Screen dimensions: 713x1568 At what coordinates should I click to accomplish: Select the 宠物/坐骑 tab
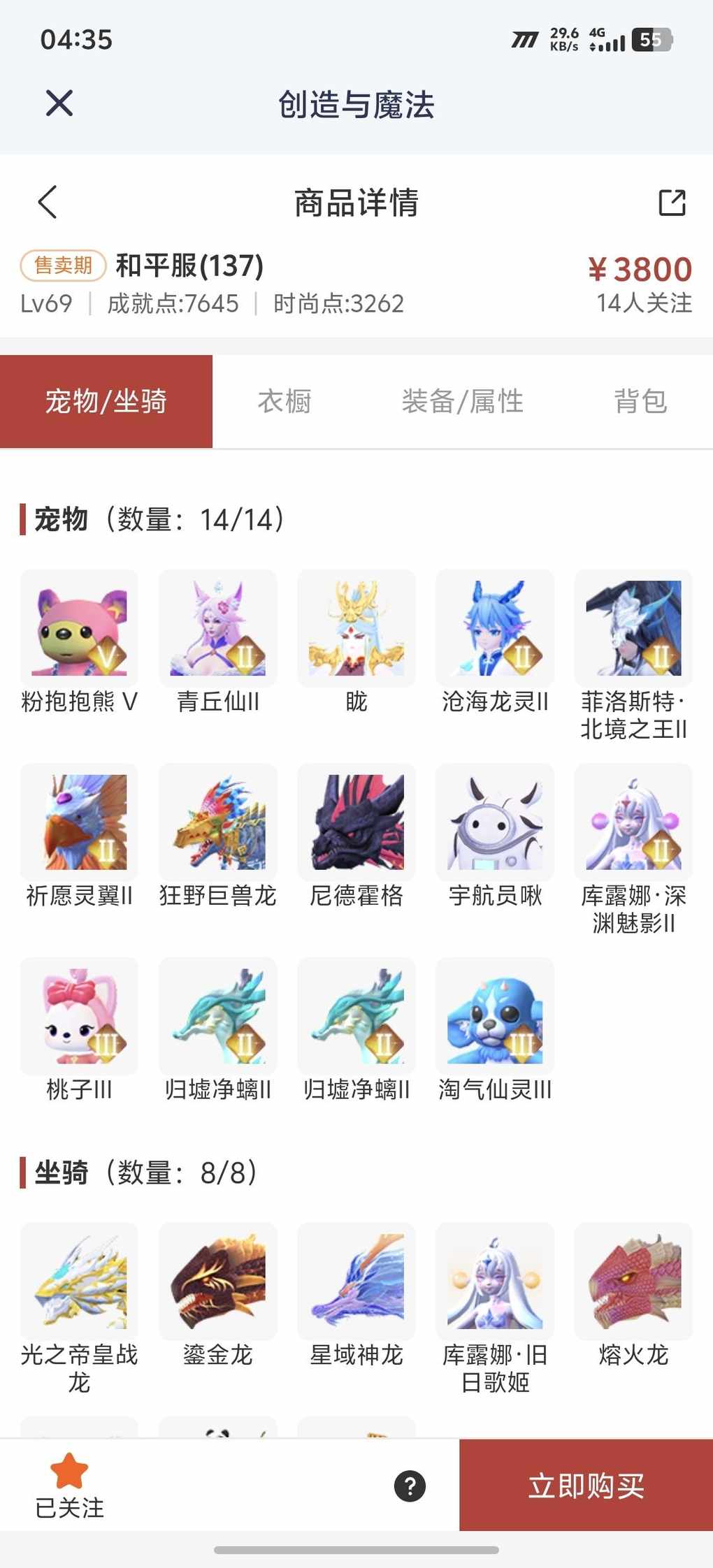pos(106,402)
